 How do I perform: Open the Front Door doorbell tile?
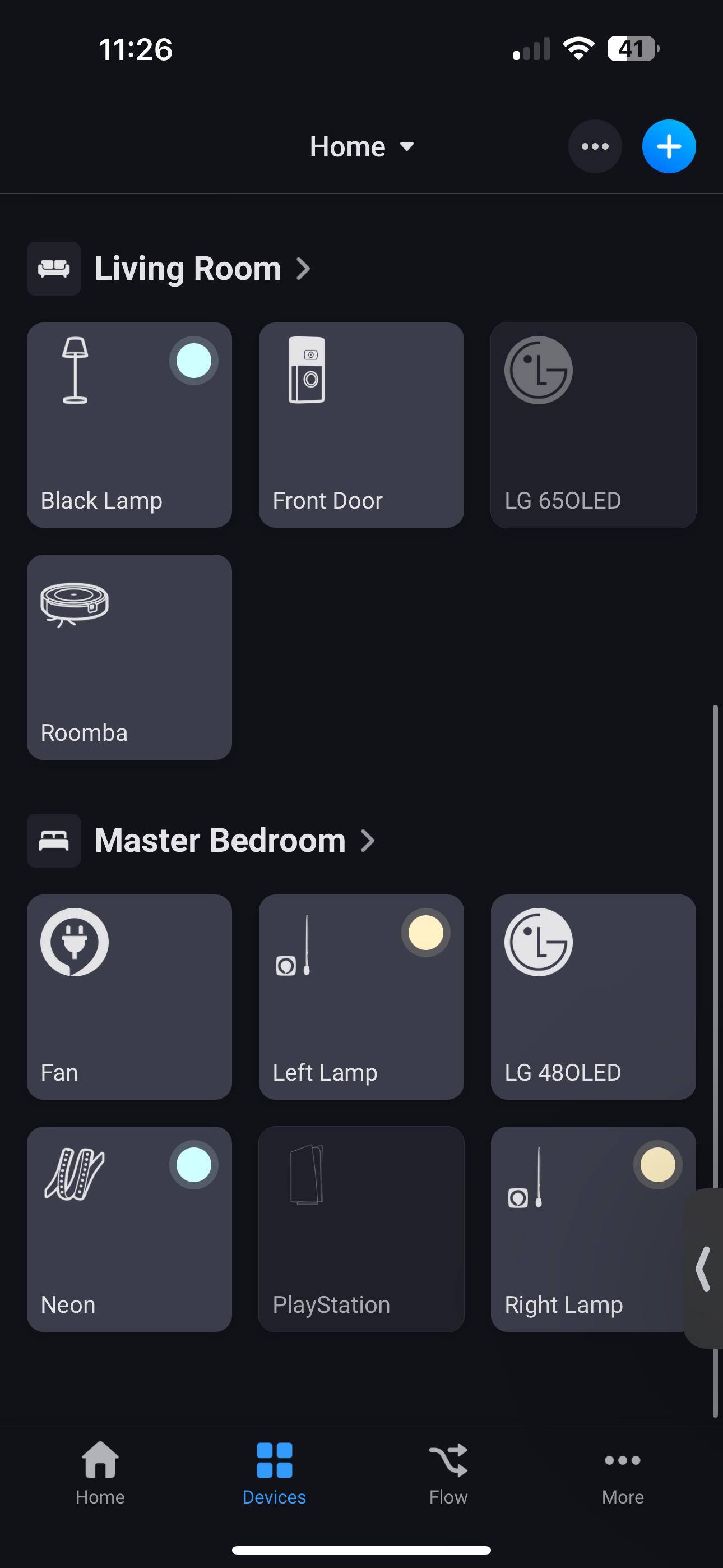(x=361, y=425)
